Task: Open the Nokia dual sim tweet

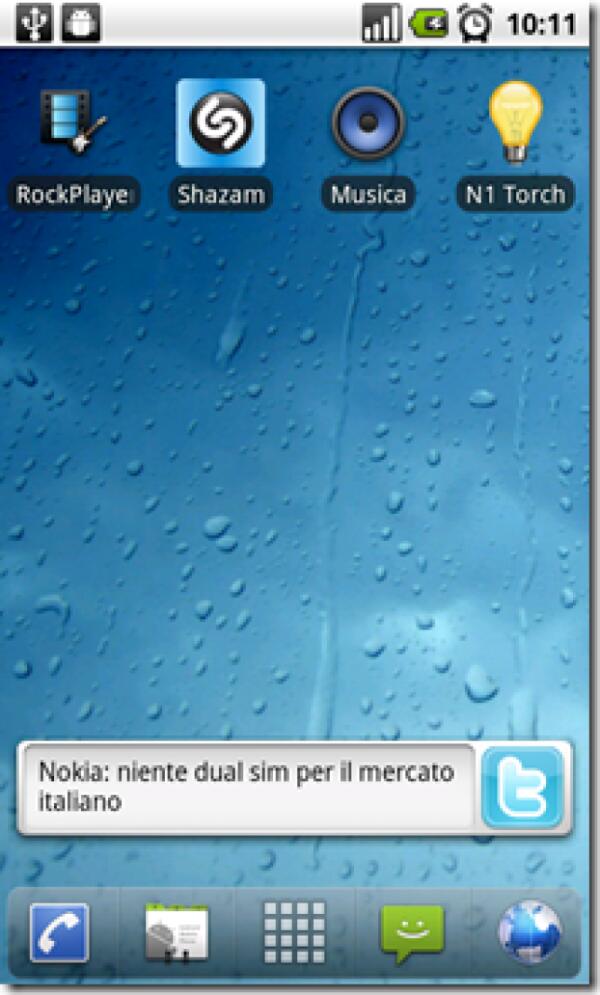Action: point(246,787)
